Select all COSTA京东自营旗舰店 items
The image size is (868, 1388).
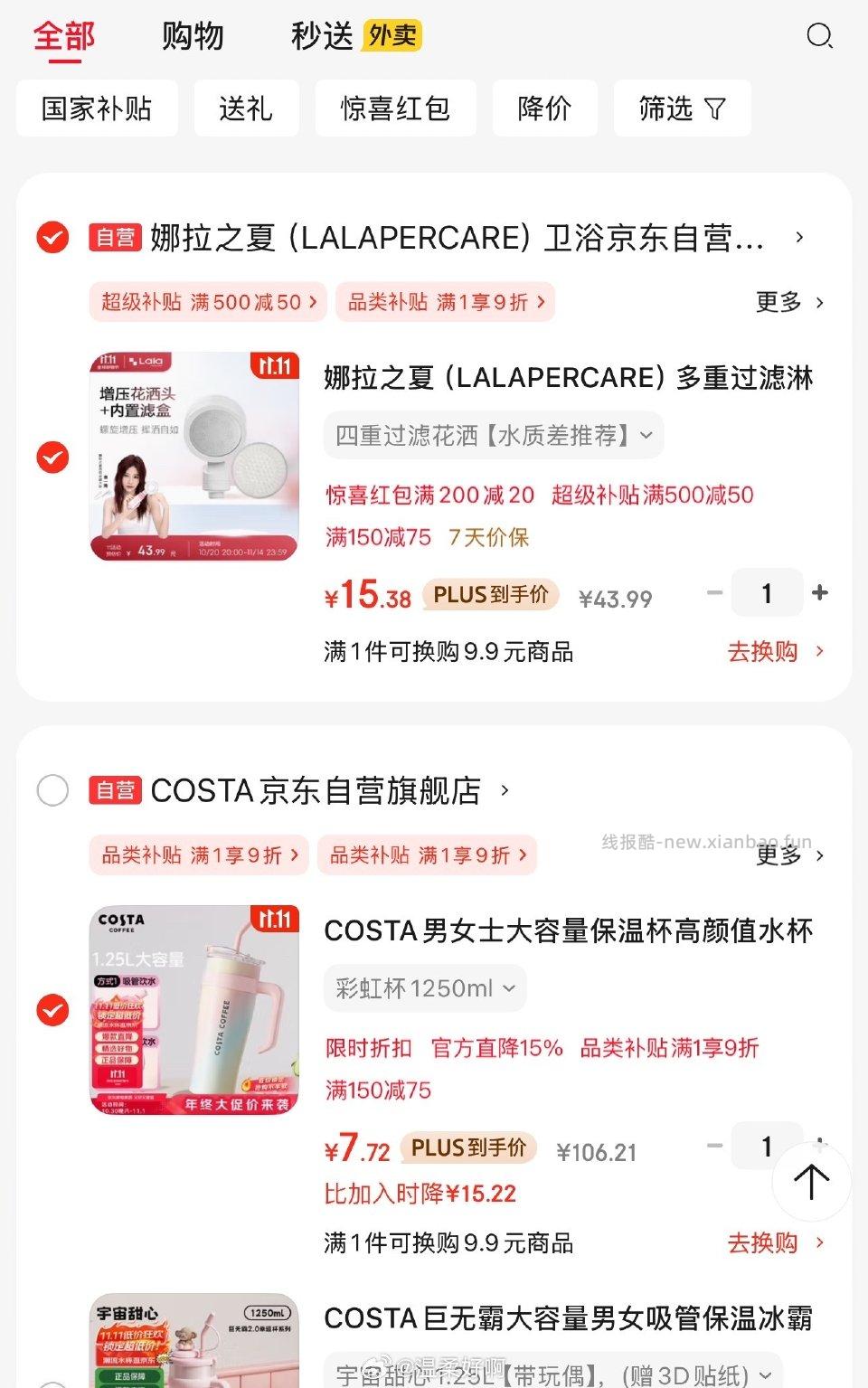point(52,790)
